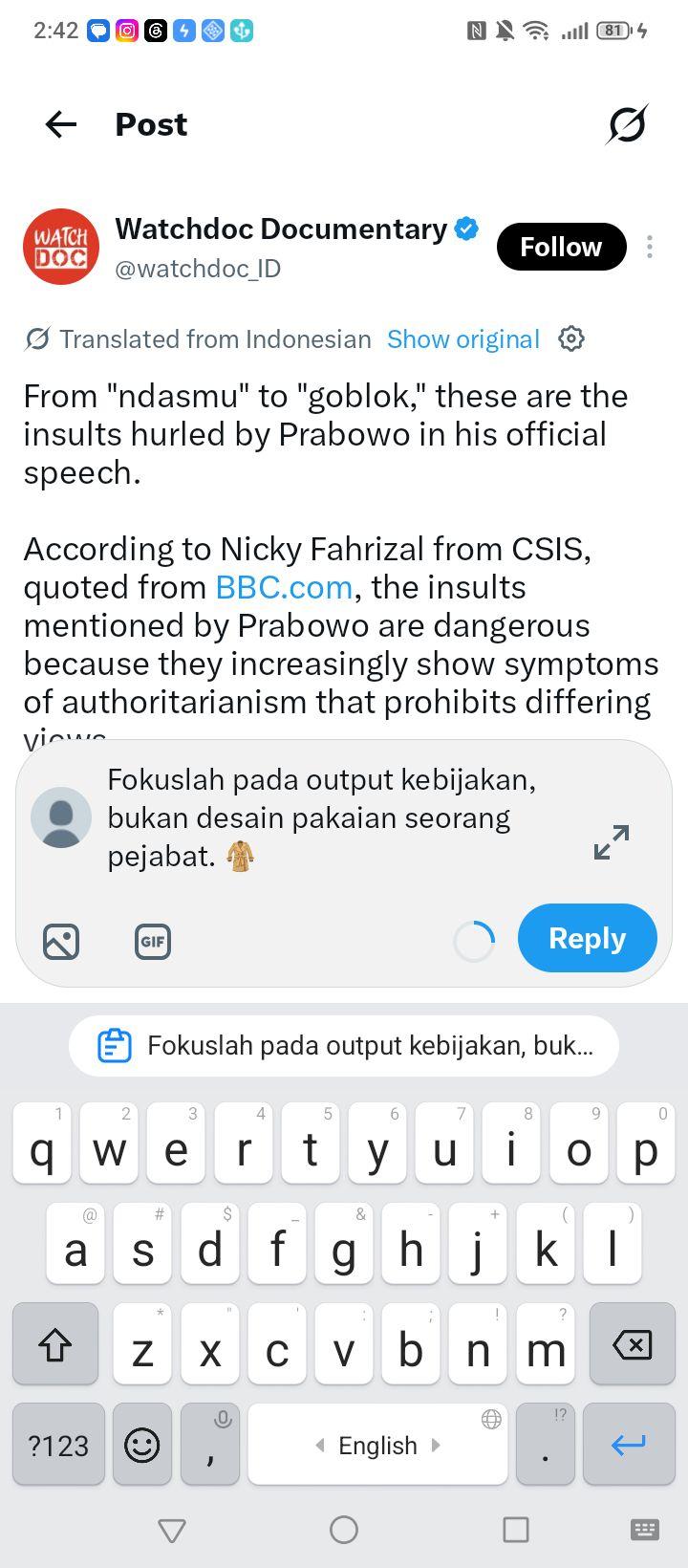Viewport: 688px width, 1568px height.
Task: Follow Watchdoc Documentary
Action: 561,247
